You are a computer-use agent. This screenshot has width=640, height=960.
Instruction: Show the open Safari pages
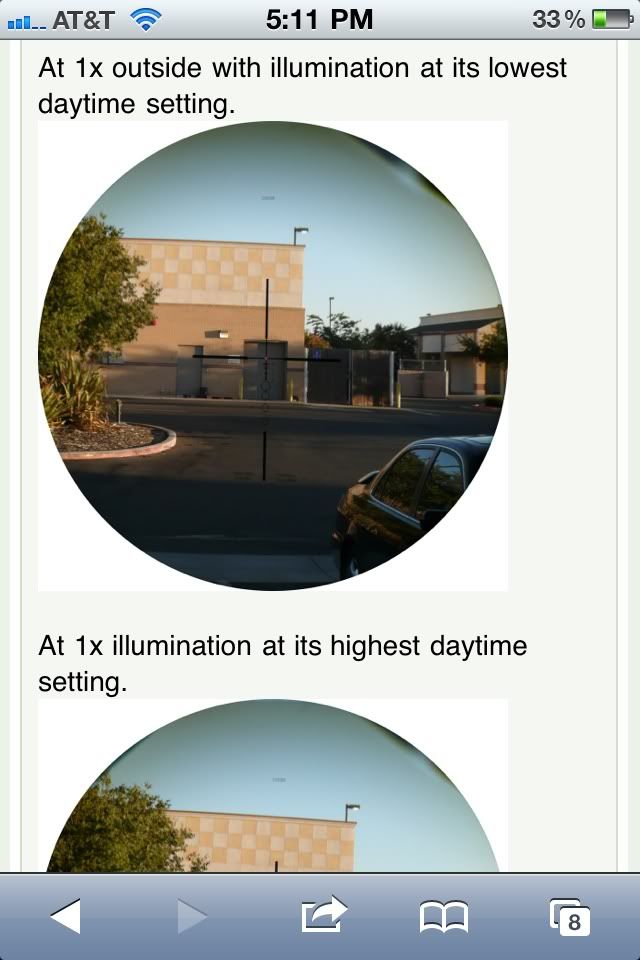(x=570, y=916)
